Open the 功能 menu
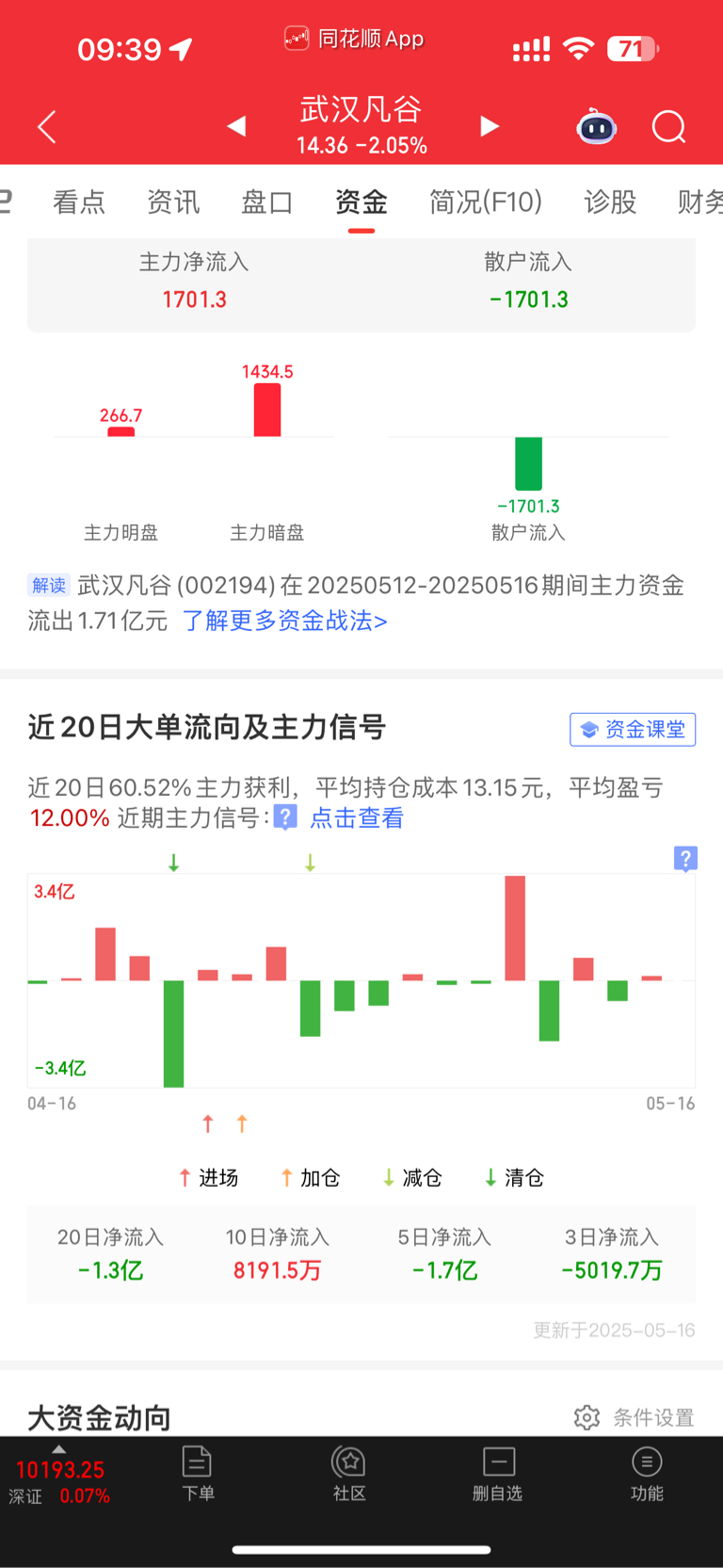 pyautogui.click(x=647, y=1474)
